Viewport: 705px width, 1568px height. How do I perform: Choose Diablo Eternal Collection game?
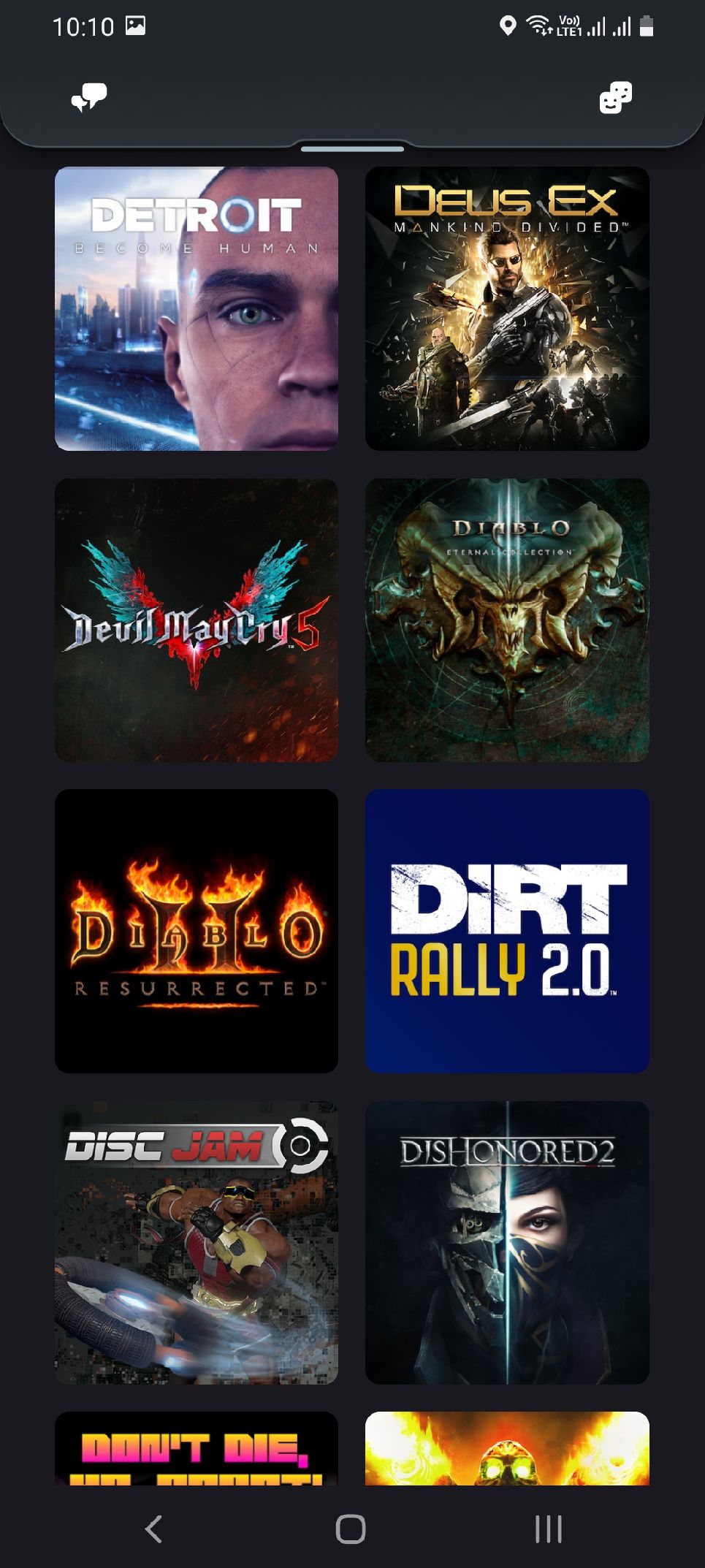pyautogui.click(x=507, y=620)
